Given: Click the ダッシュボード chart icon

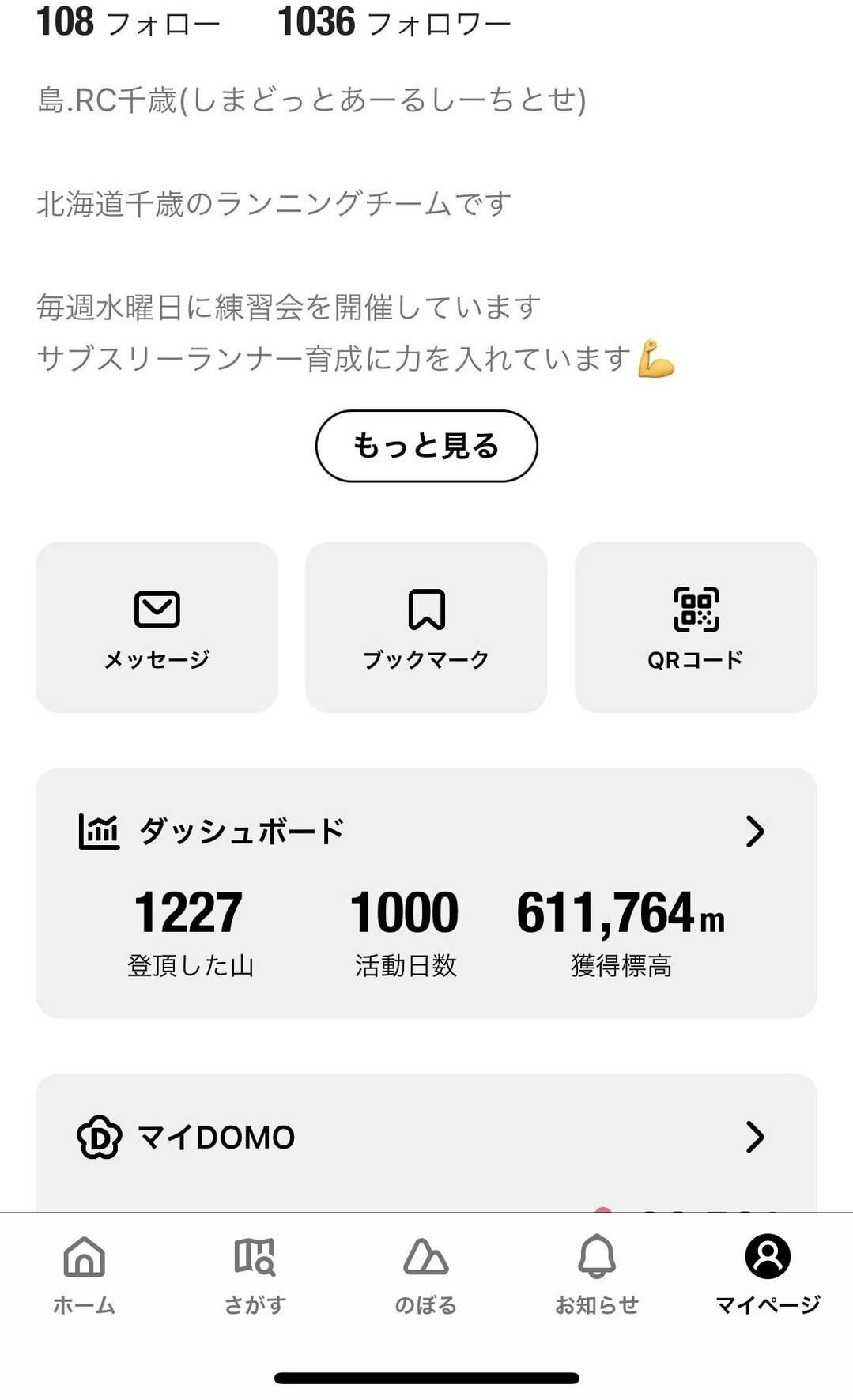Looking at the screenshot, I should [97, 830].
